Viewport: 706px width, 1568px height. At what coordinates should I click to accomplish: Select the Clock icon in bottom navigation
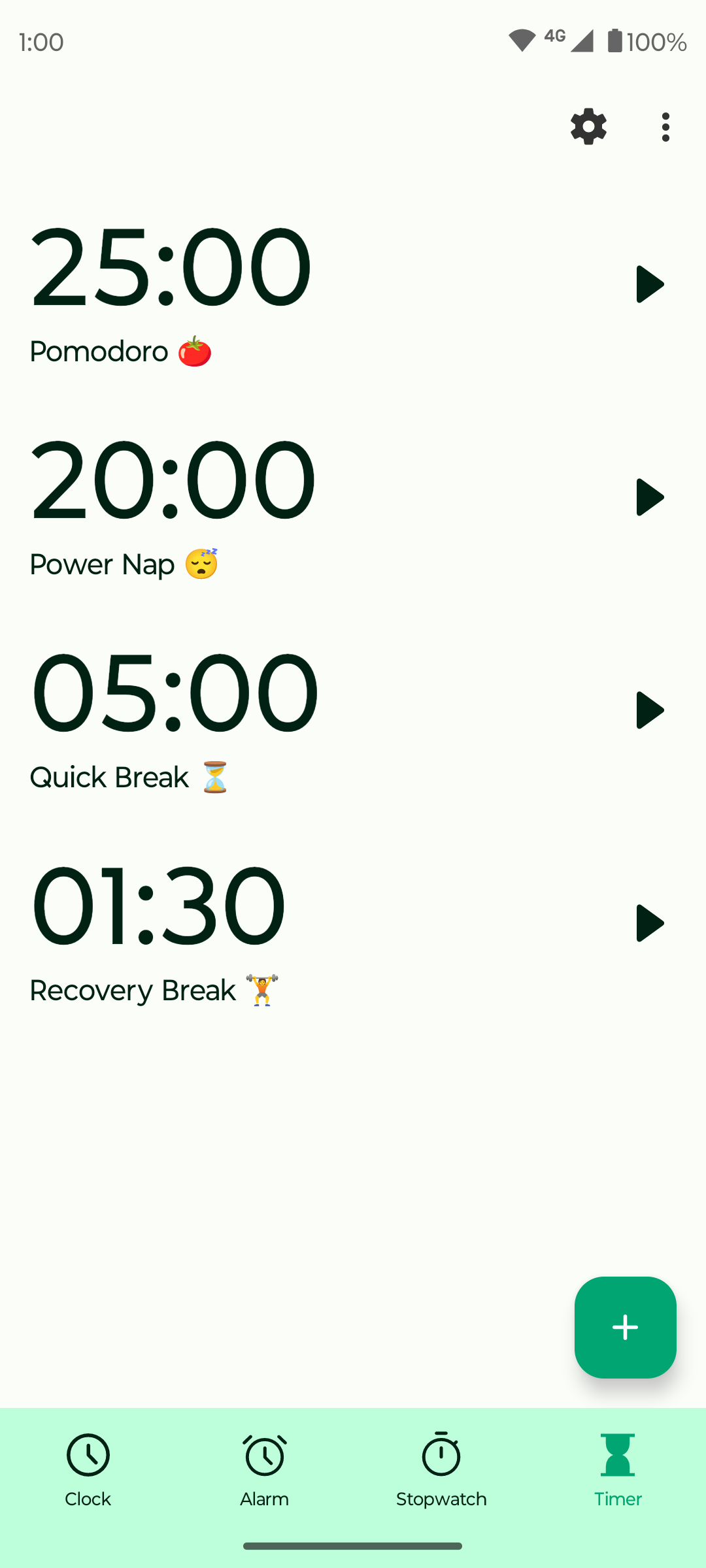[88, 1456]
